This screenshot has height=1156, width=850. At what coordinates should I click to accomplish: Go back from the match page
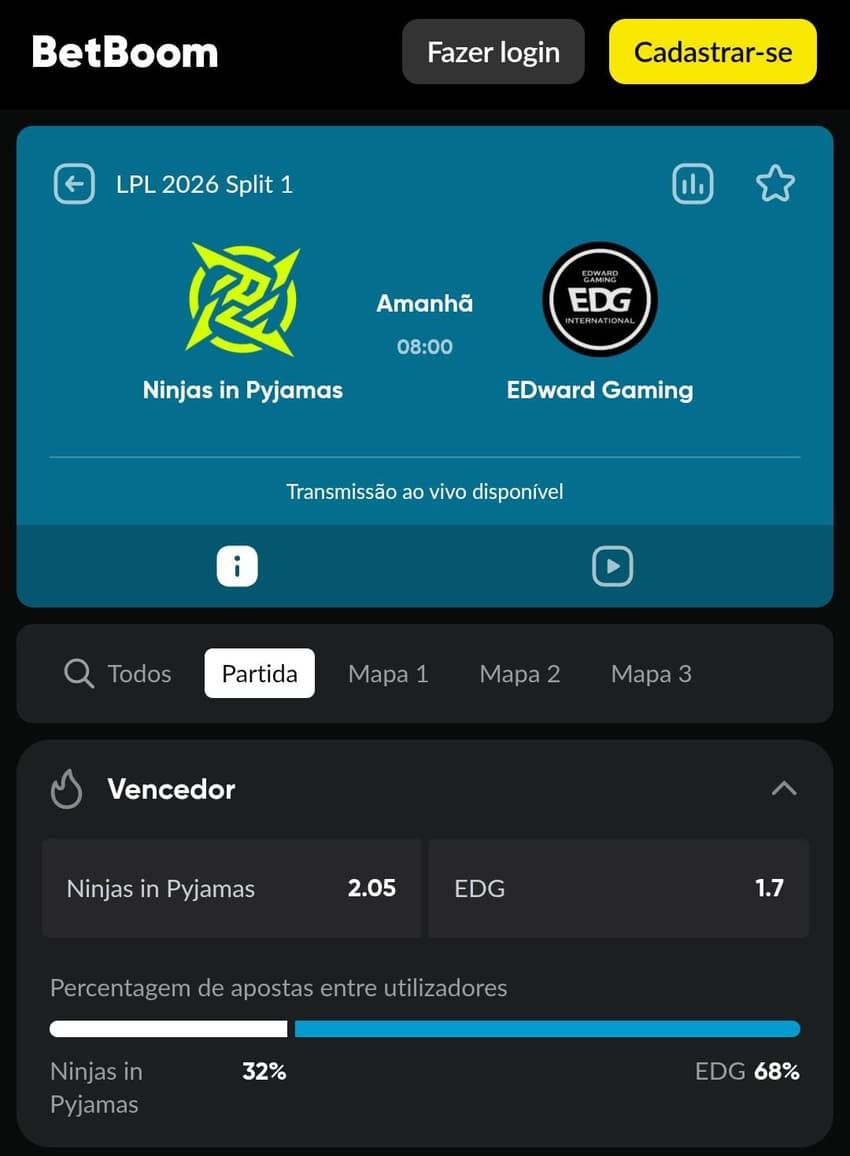(x=74, y=184)
